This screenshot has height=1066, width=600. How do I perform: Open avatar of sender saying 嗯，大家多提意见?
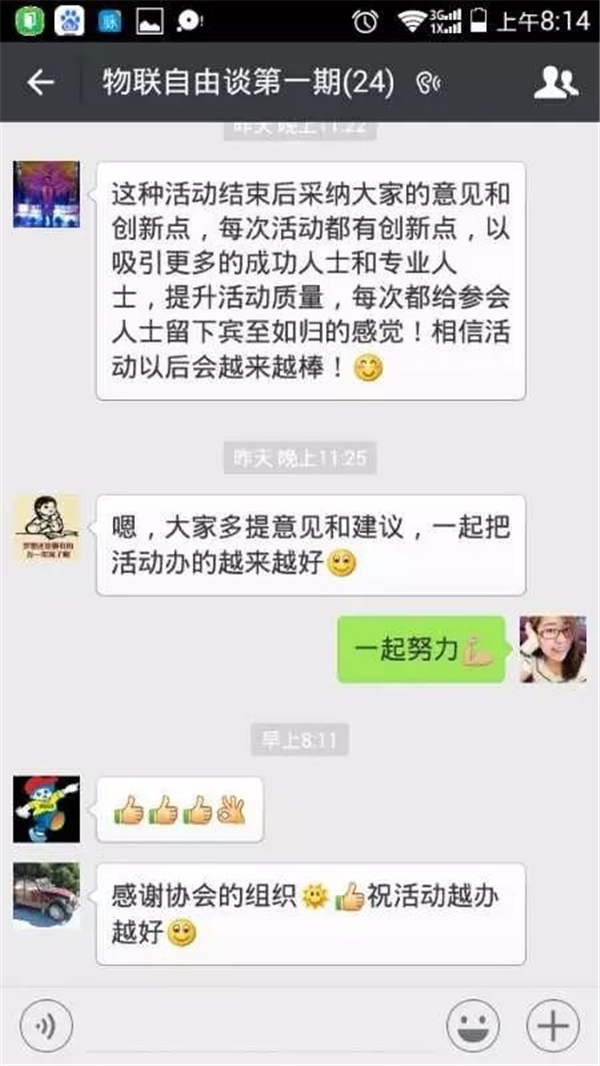(x=46, y=528)
